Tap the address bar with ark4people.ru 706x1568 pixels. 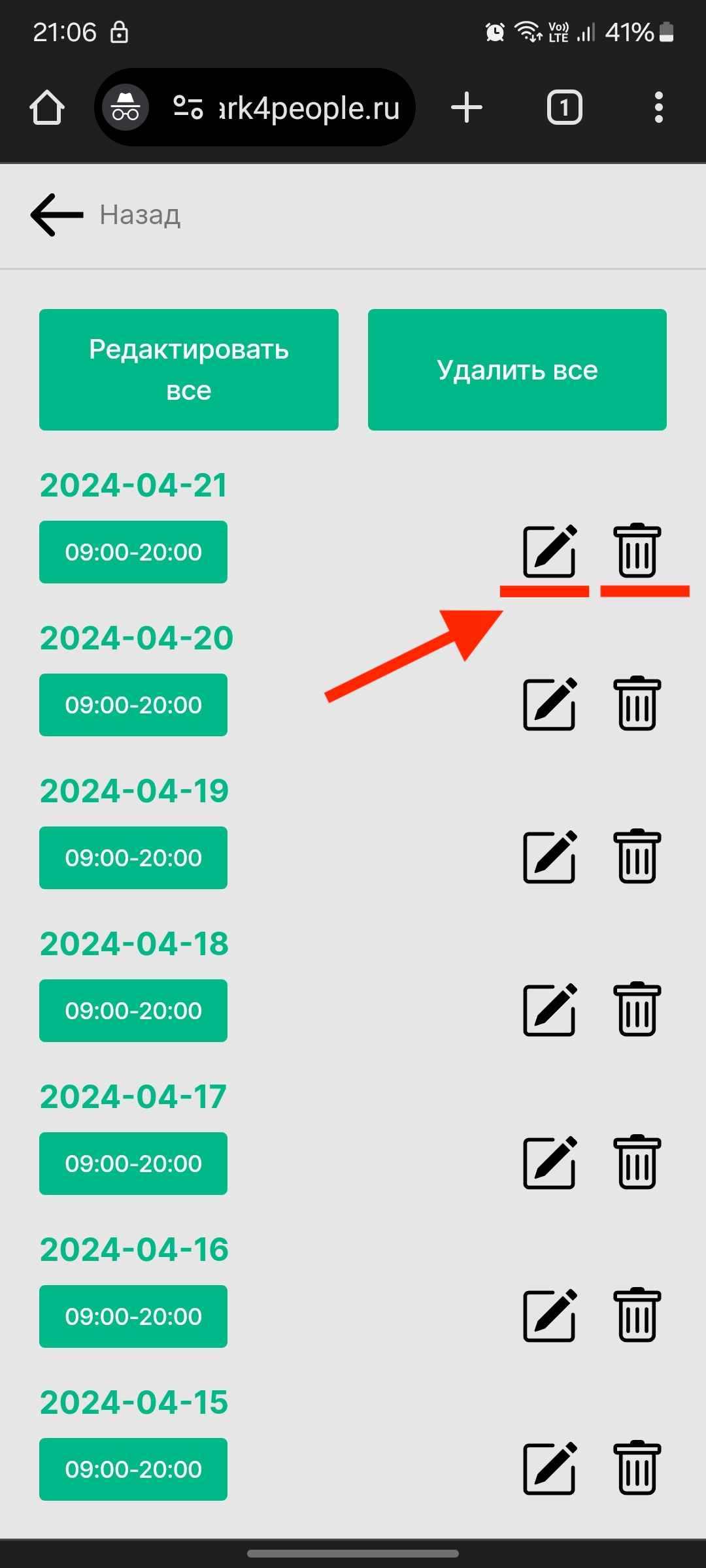[x=307, y=108]
